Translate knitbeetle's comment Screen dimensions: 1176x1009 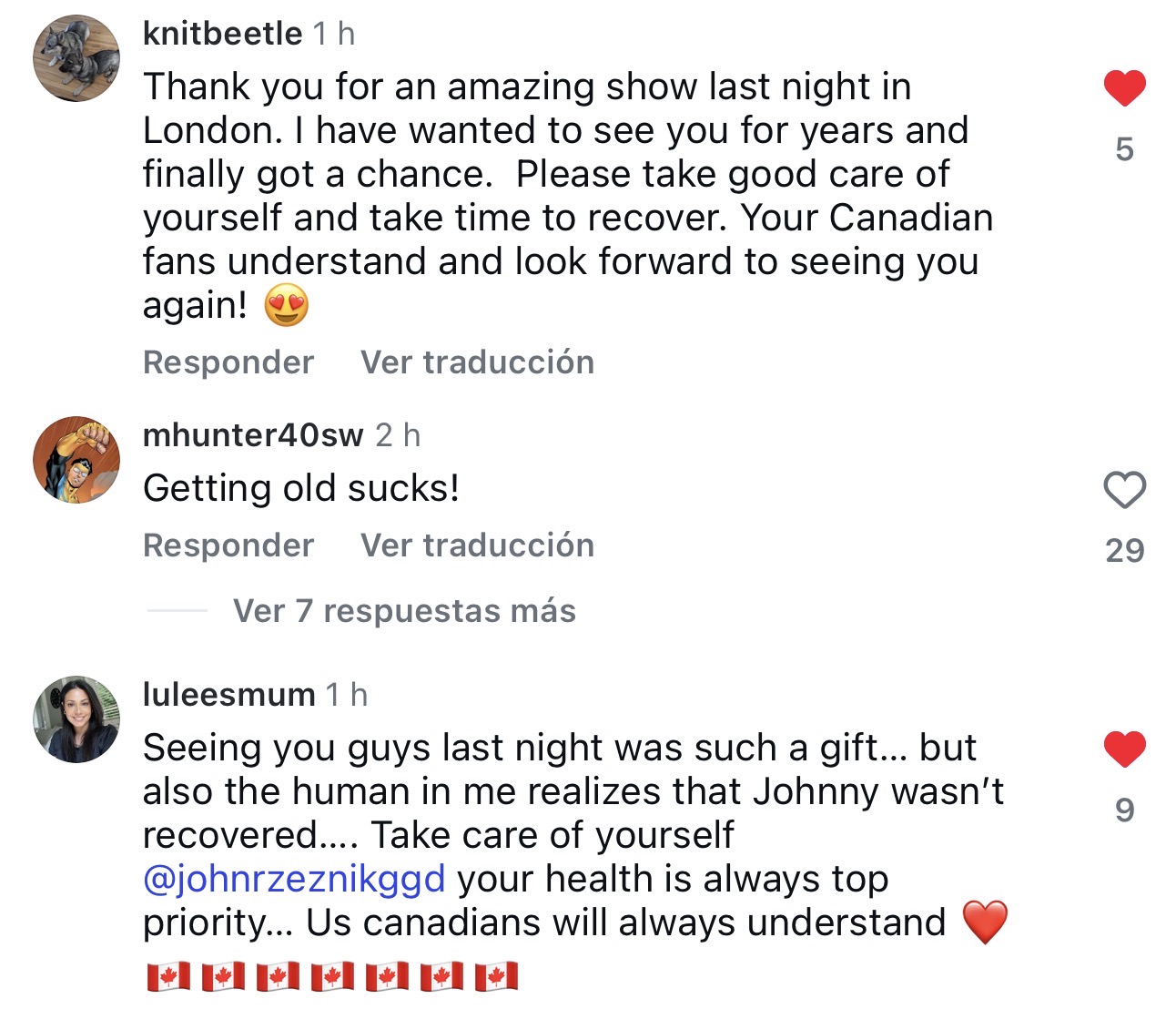pyautogui.click(x=477, y=362)
